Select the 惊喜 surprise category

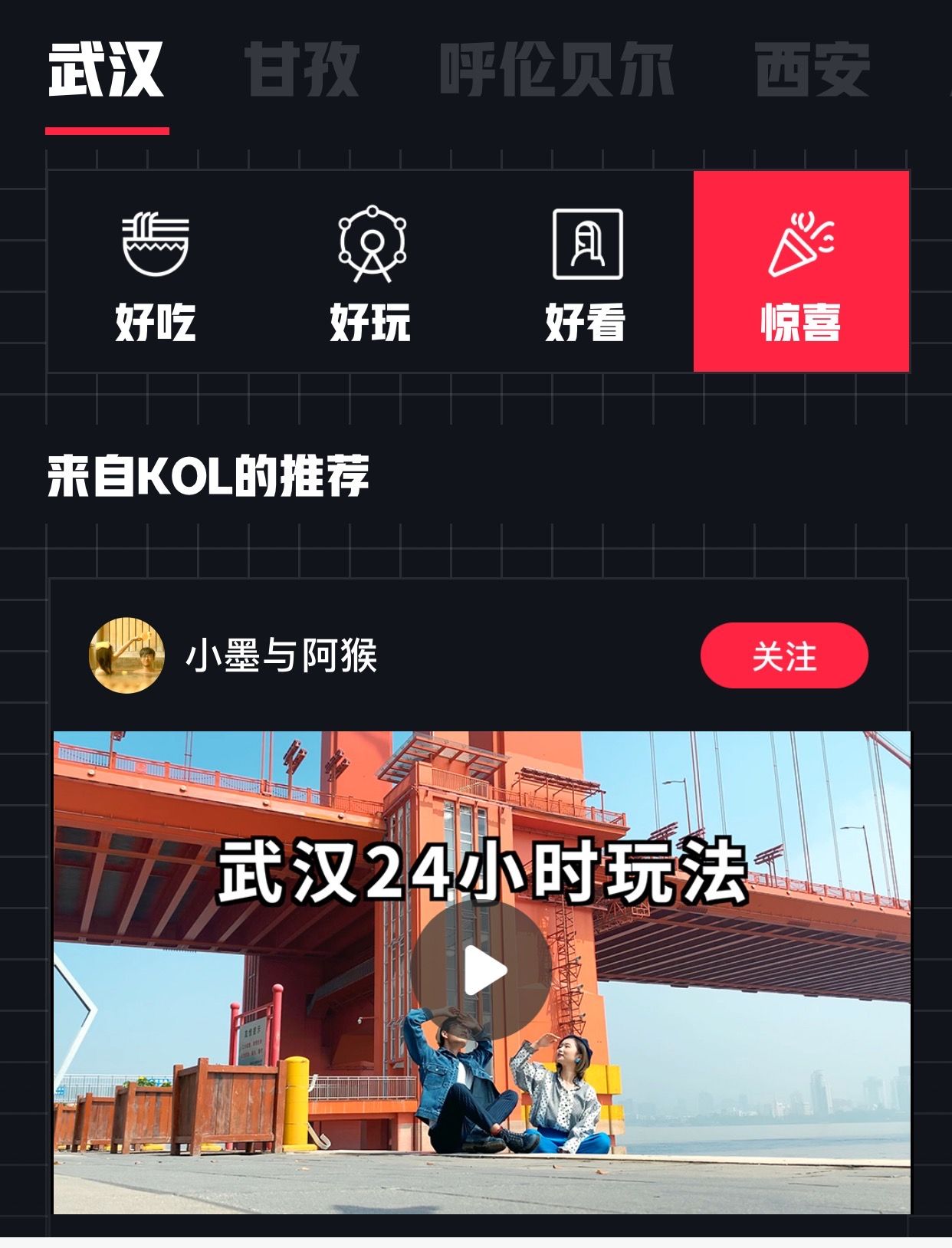click(801, 272)
